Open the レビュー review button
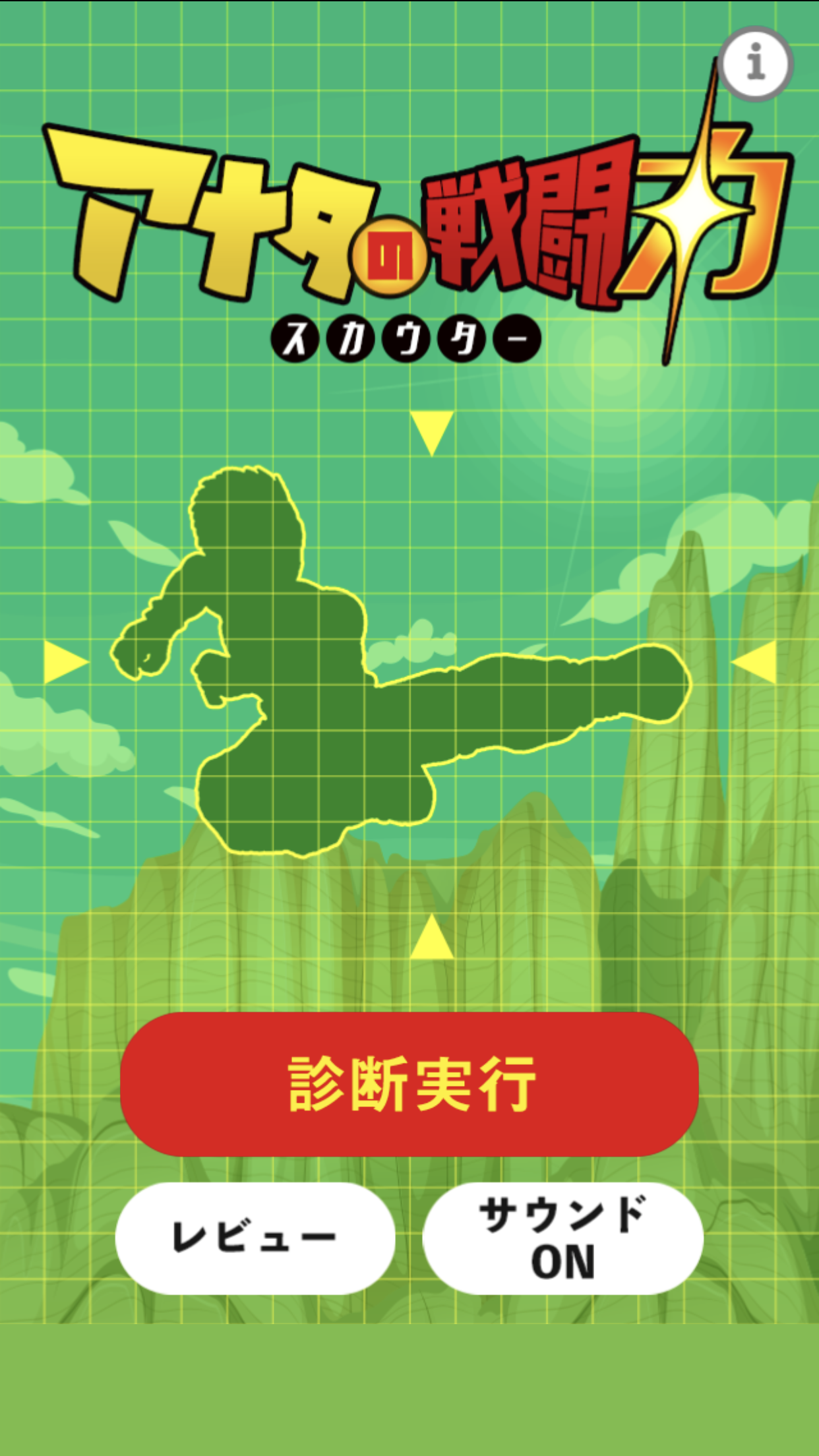Image resolution: width=819 pixels, height=1456 pixels. click(x=255, y=1238)
